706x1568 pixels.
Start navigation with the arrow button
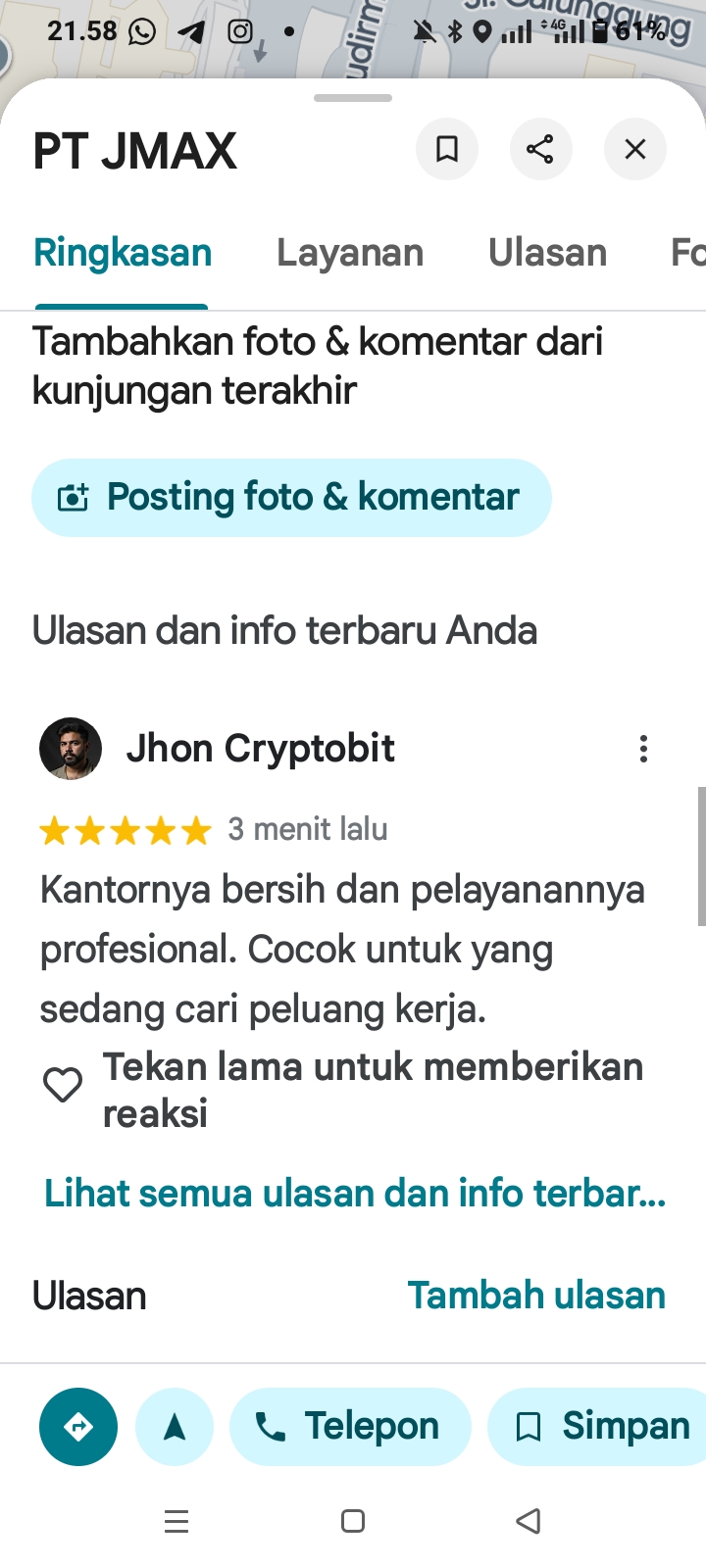coord(175,1427)
